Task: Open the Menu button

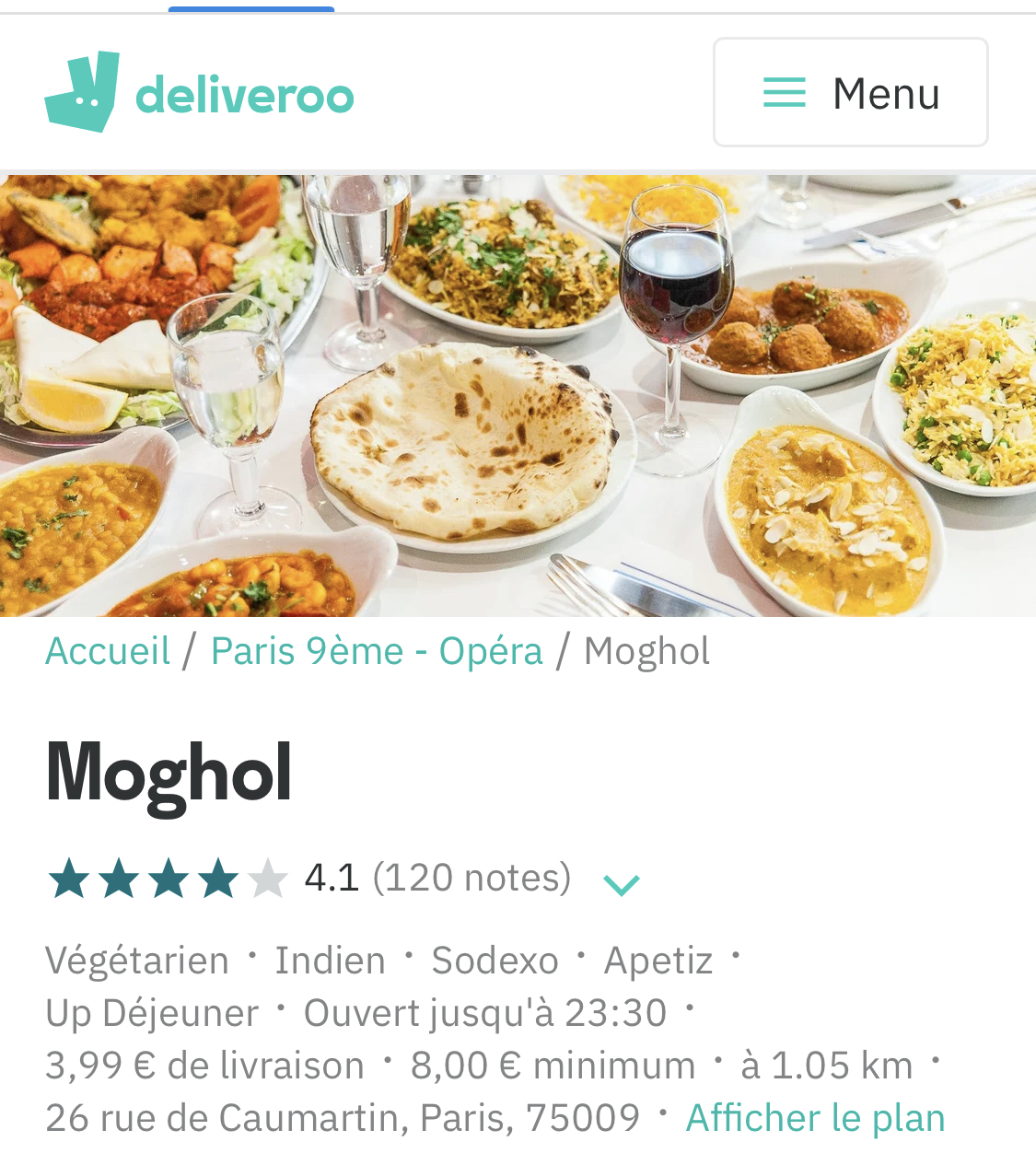Action: [850, 93]
